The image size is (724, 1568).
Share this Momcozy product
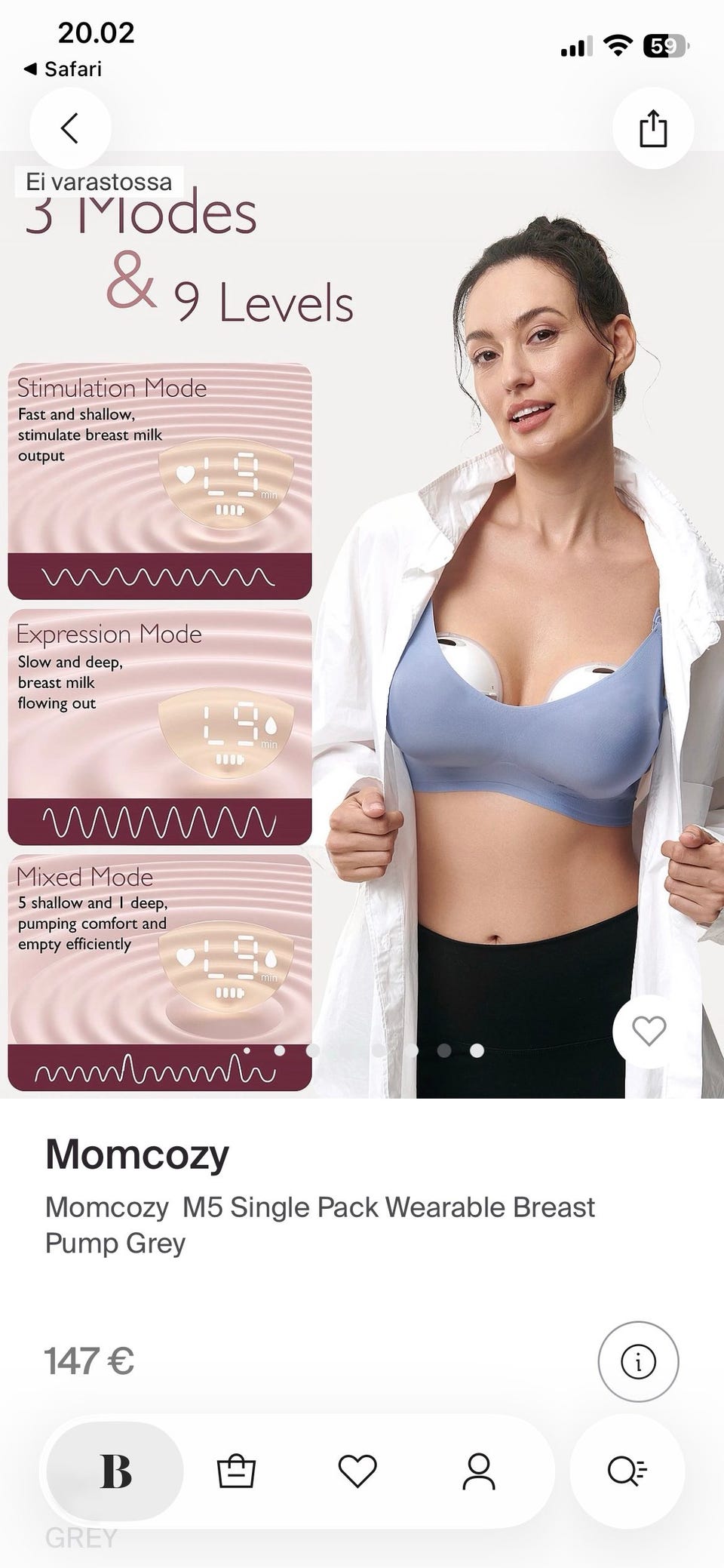[653, 128]
